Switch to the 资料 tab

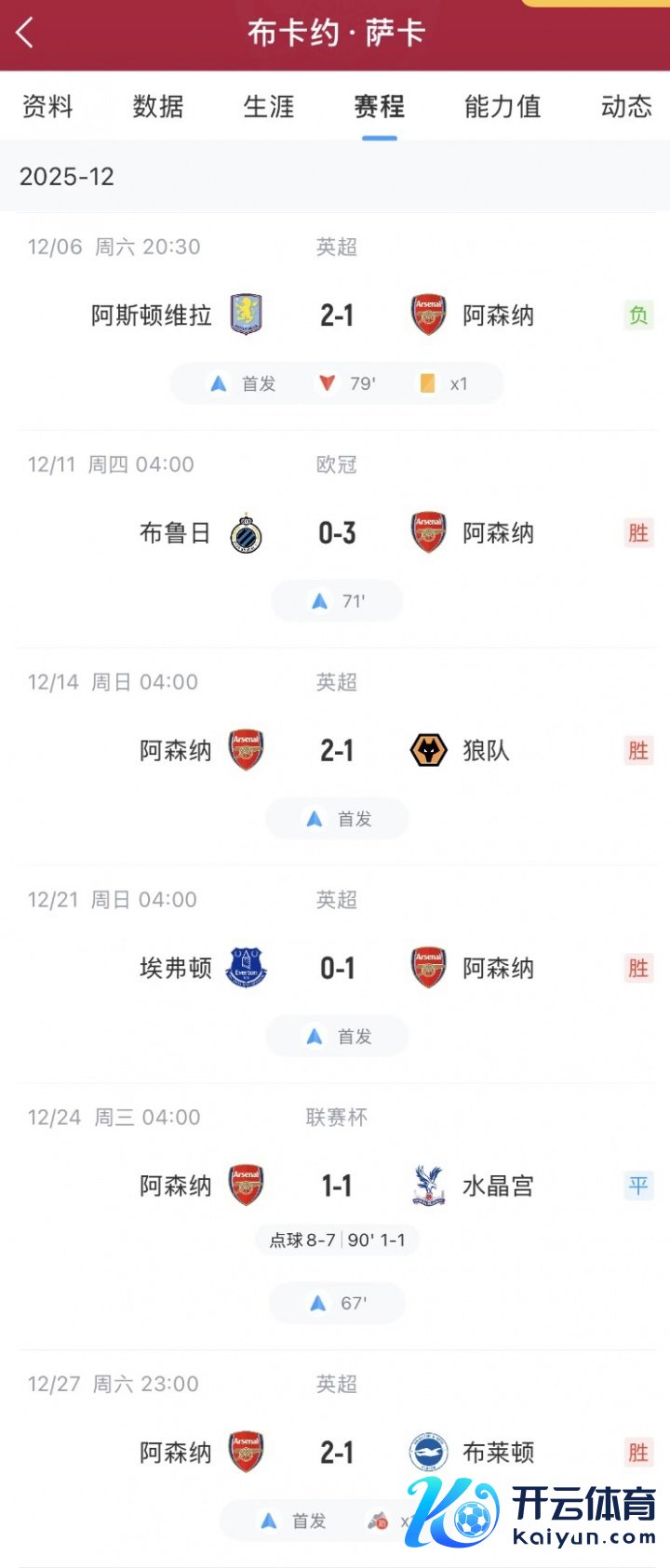(47, 107)
